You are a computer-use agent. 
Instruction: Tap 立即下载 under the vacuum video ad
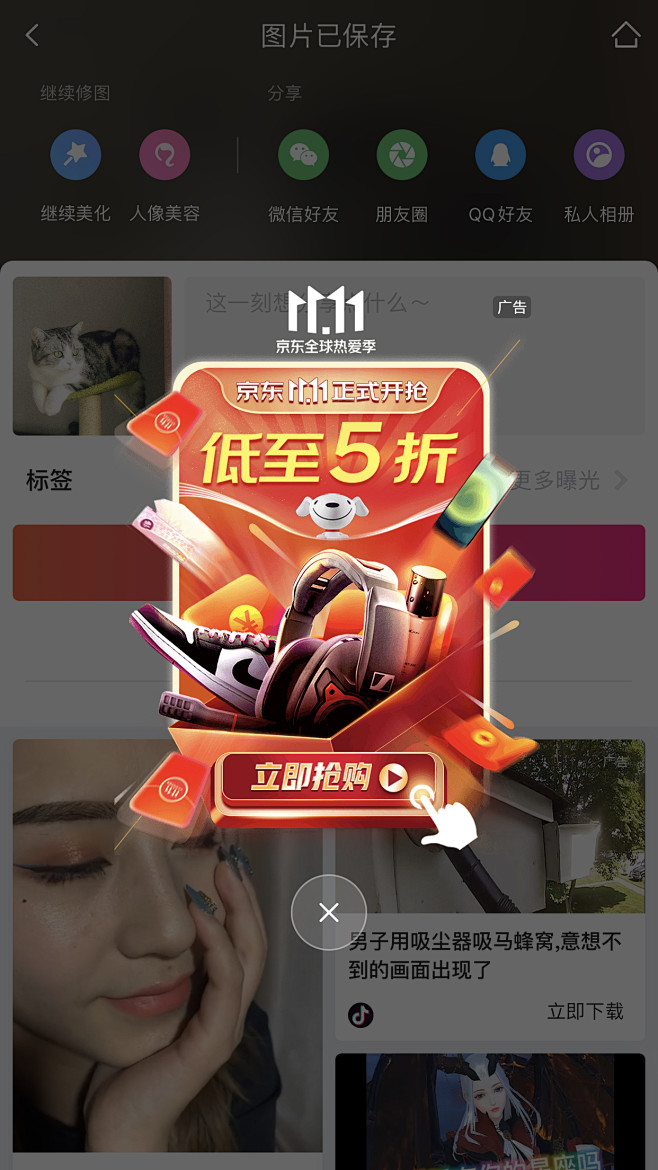[586, 1012]
